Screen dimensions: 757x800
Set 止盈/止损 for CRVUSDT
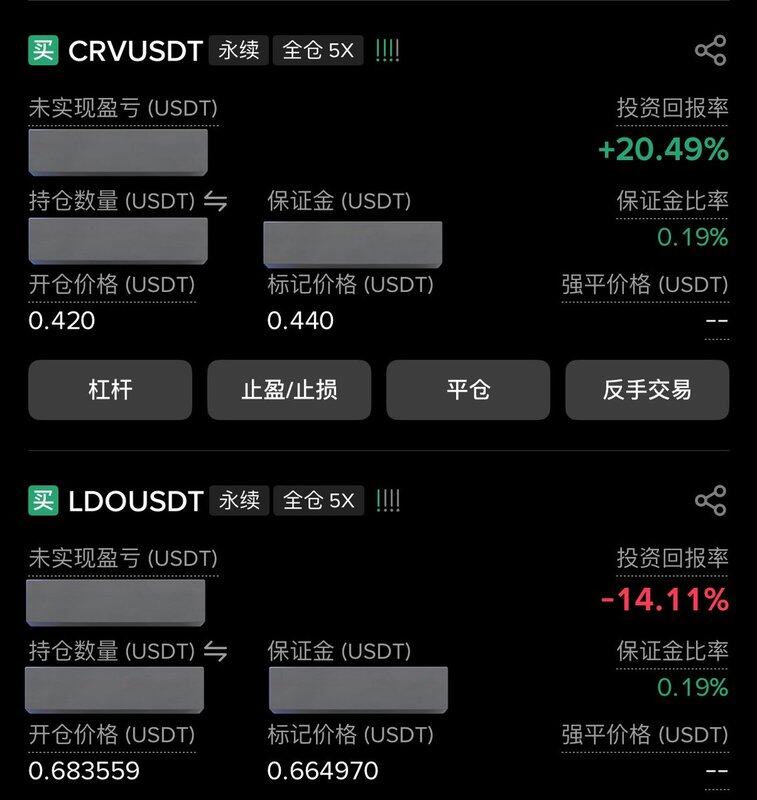(289, 390)
